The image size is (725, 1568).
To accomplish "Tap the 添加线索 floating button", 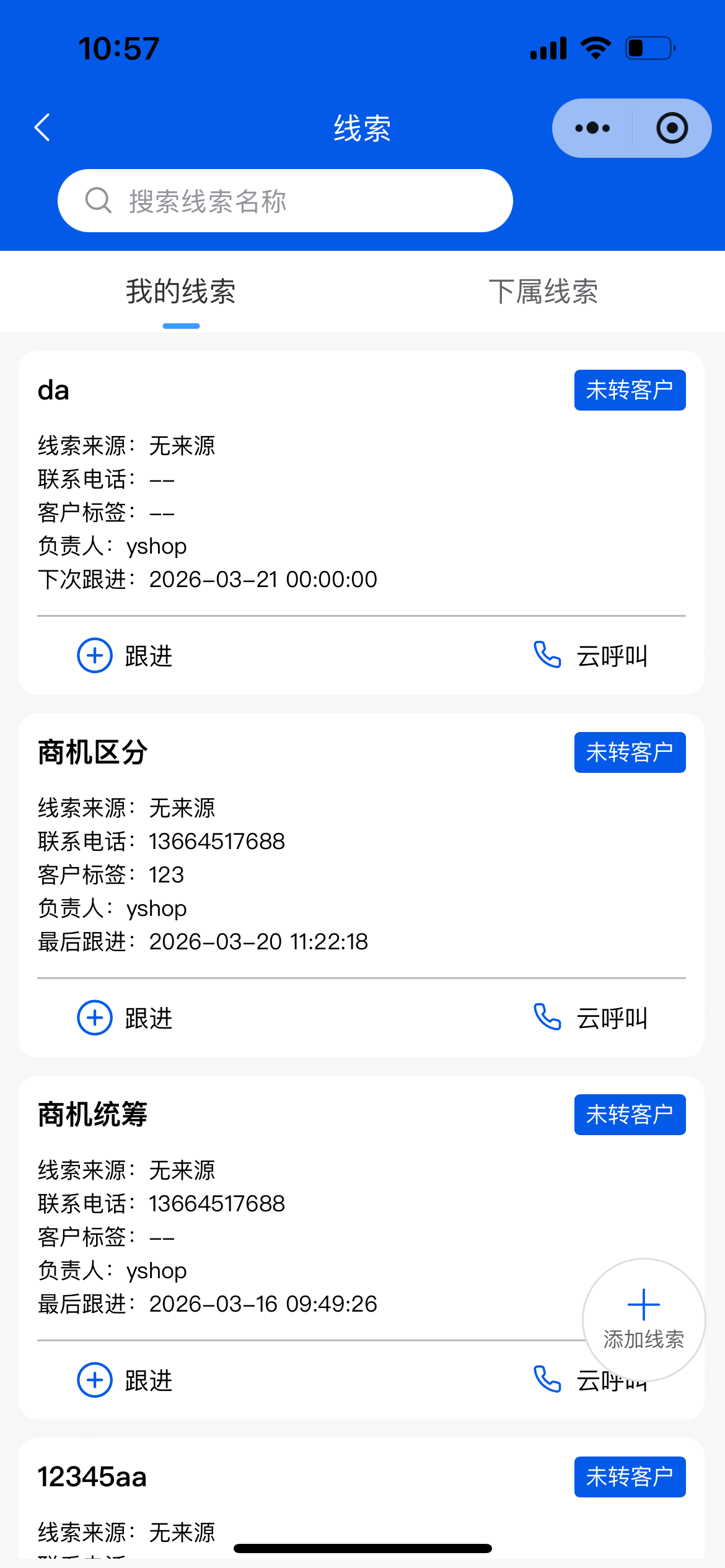I will (x=644, y=1319).
